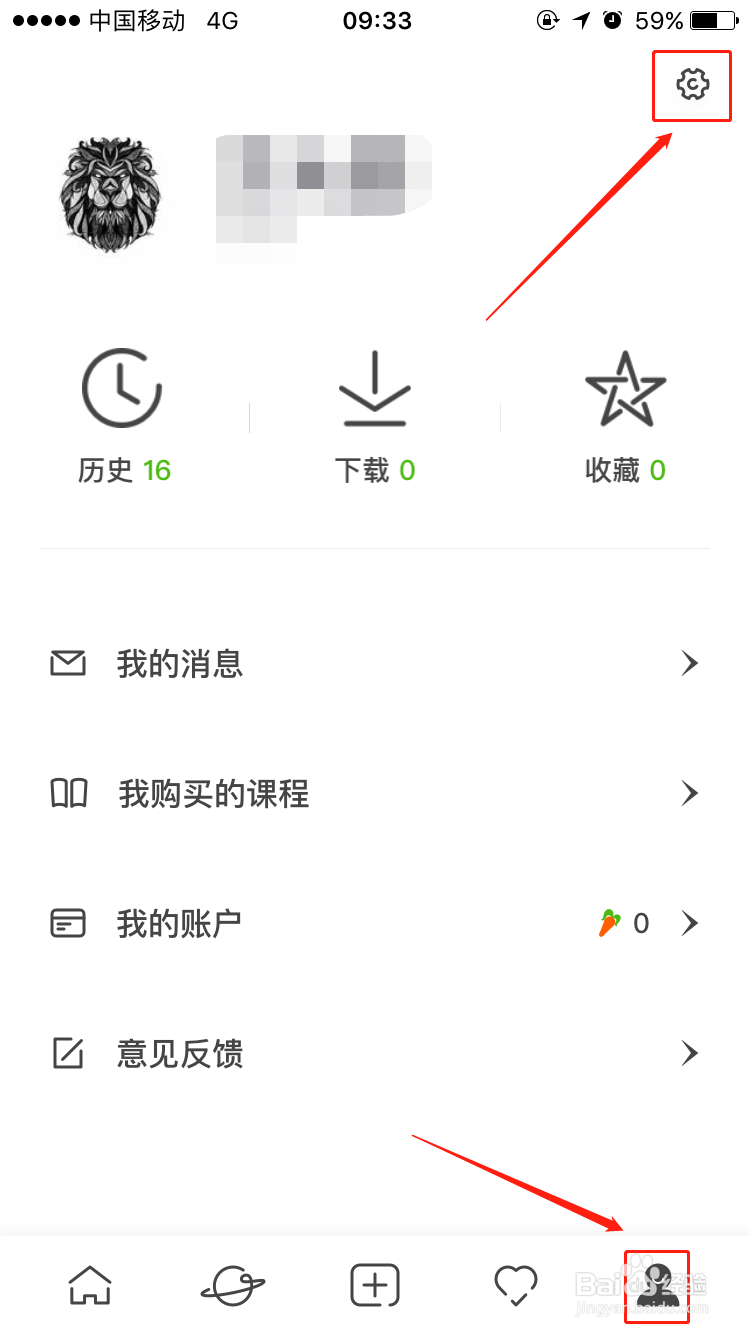Click the heart icon in bottom bar
750x1334 pixels.
[x=516, y=1285]
